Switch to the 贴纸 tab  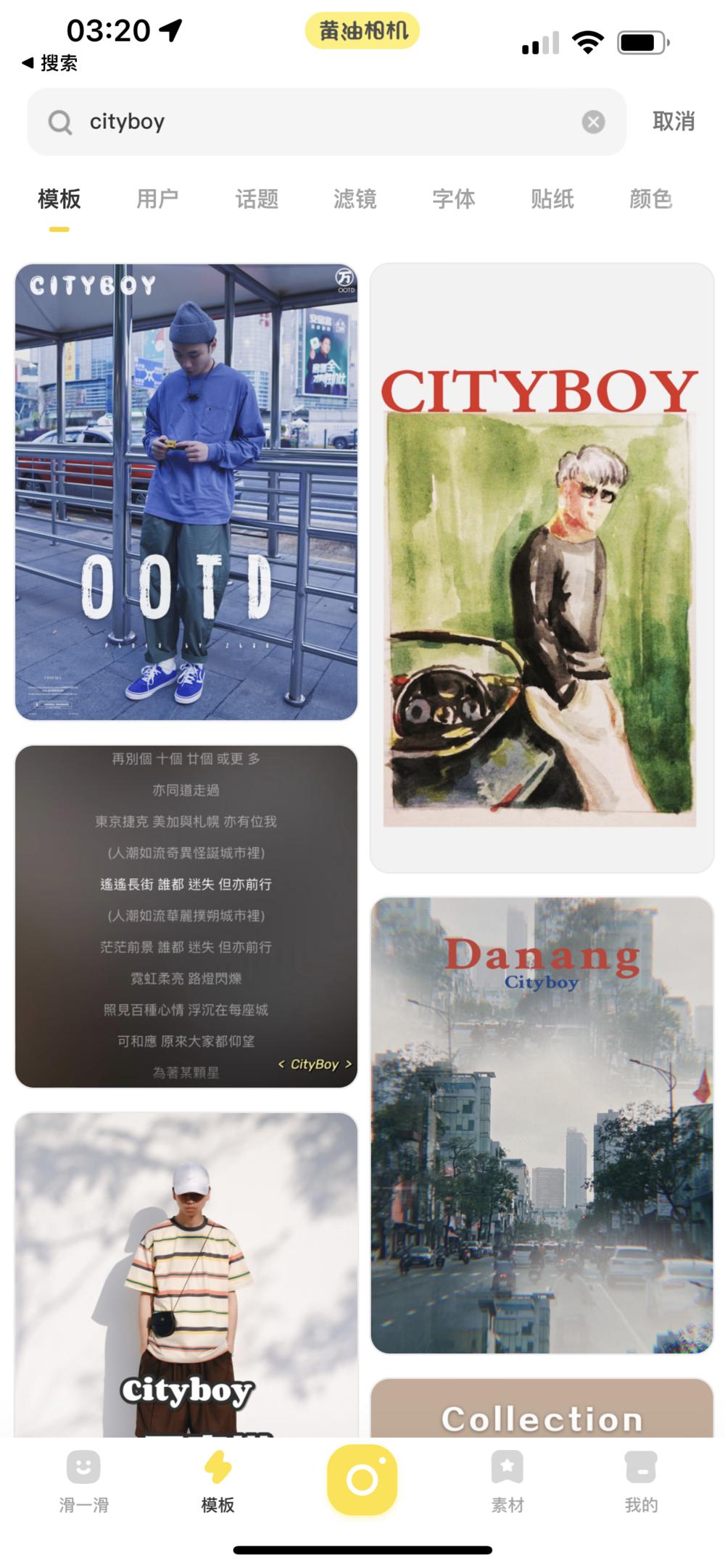pyautogui.click(x=552, y=199)
